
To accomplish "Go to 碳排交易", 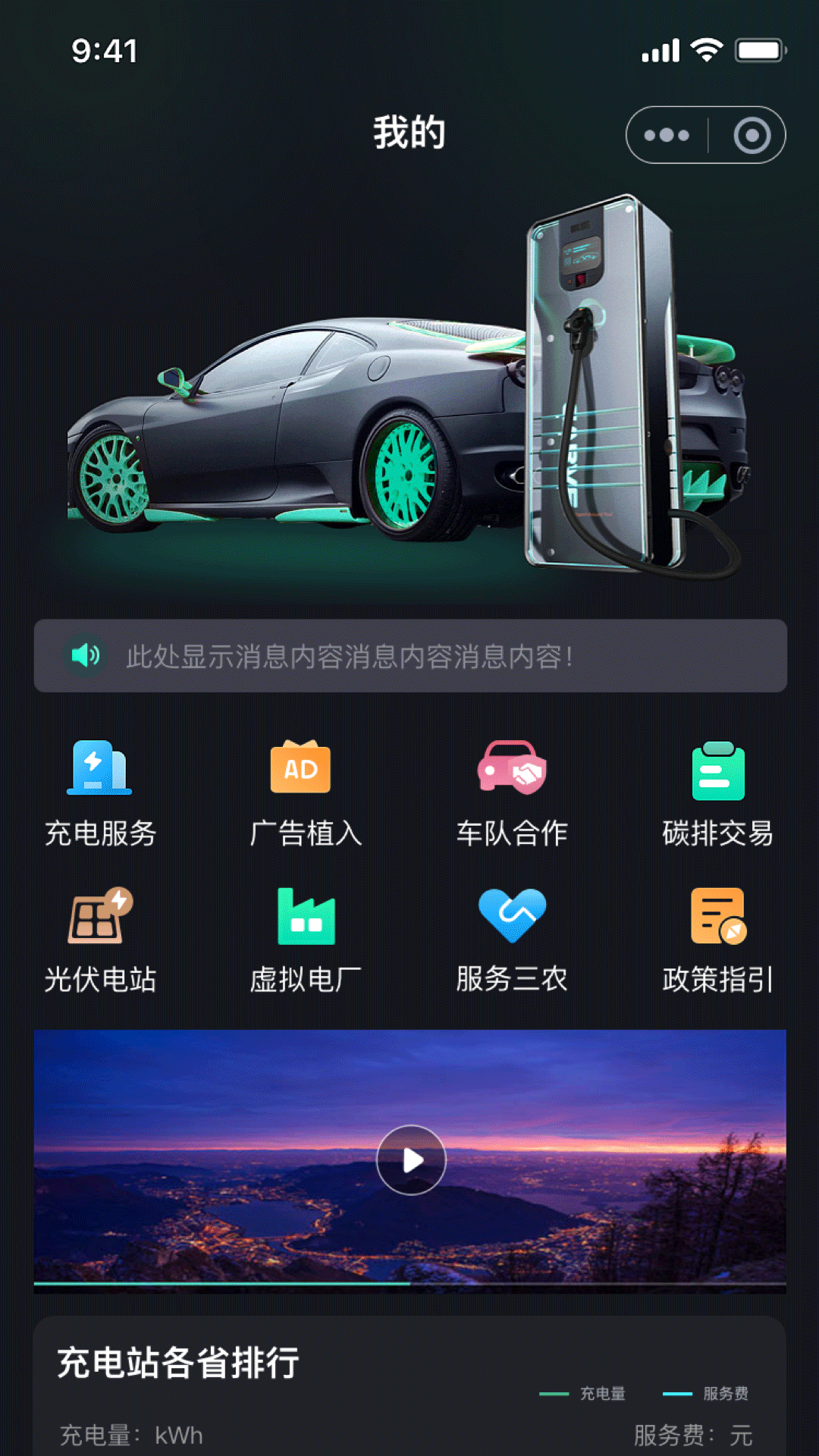I will [x=717, y=794].
